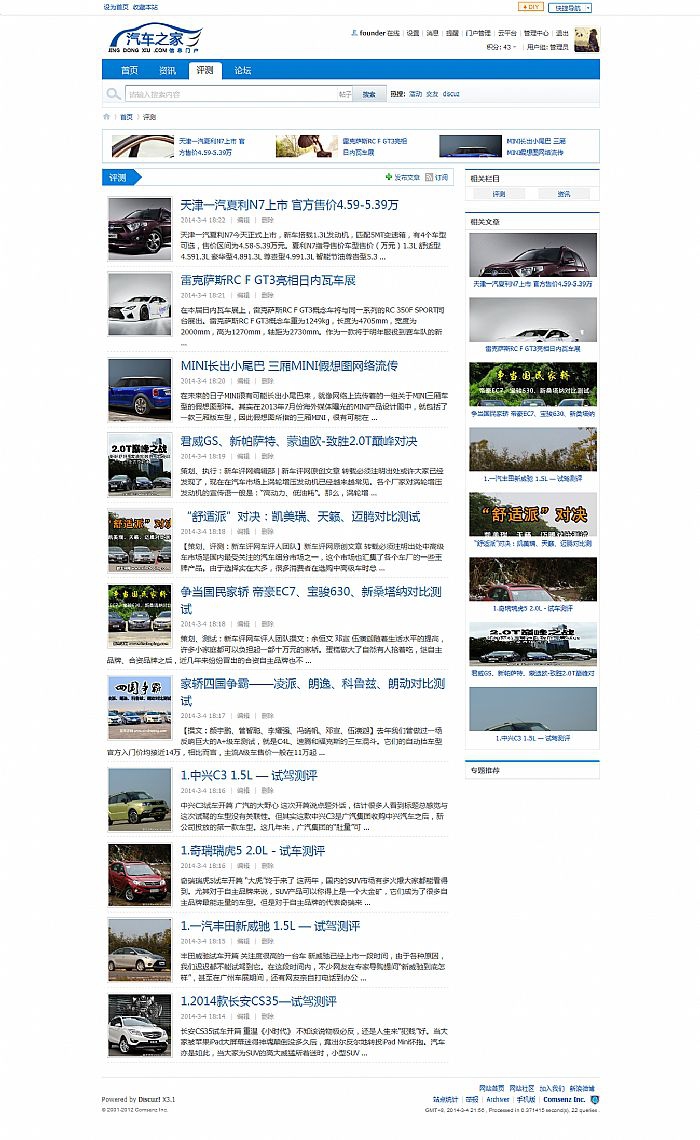Tap the 编辑 link under the MINI长出小尾巴 article
This screenshot has height=1140, width=700.
point(243,381)
